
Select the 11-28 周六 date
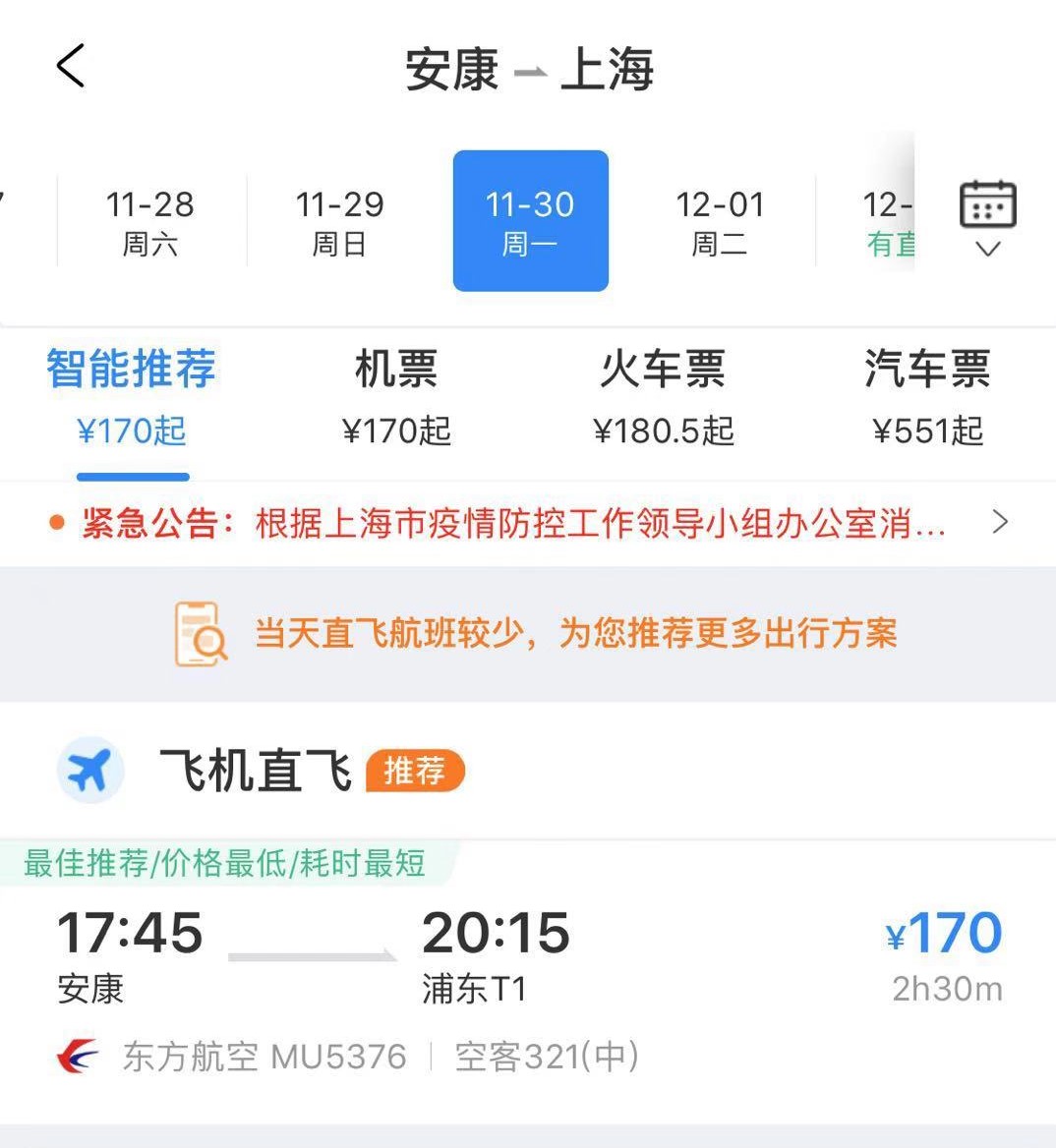tap(149, 222)
